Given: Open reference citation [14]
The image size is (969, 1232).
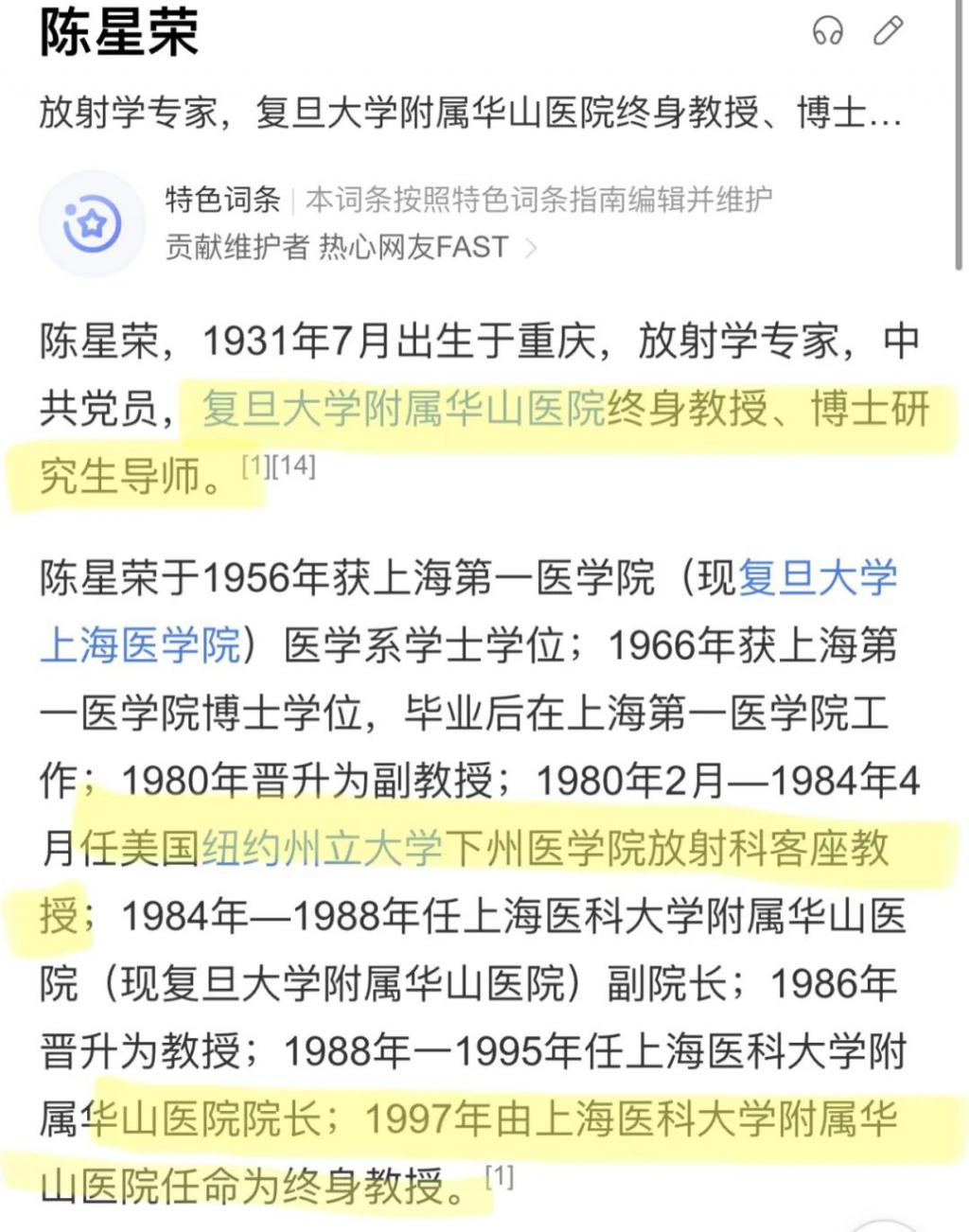Looking at the screenshot, I should click(293, 466).
